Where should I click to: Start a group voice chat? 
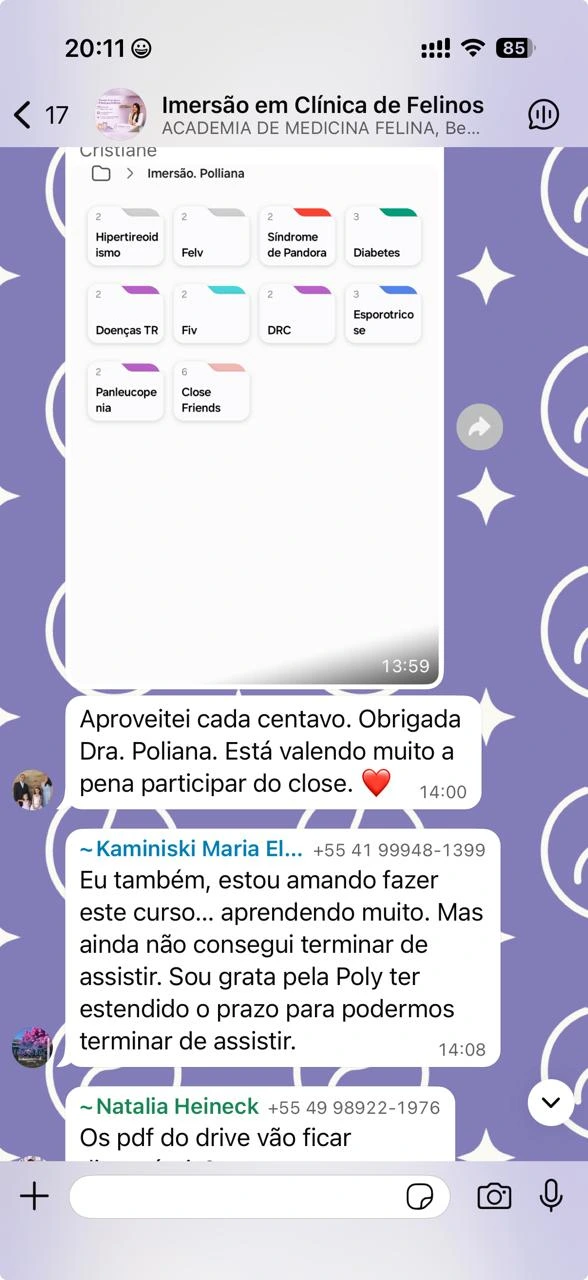[543, 115]
